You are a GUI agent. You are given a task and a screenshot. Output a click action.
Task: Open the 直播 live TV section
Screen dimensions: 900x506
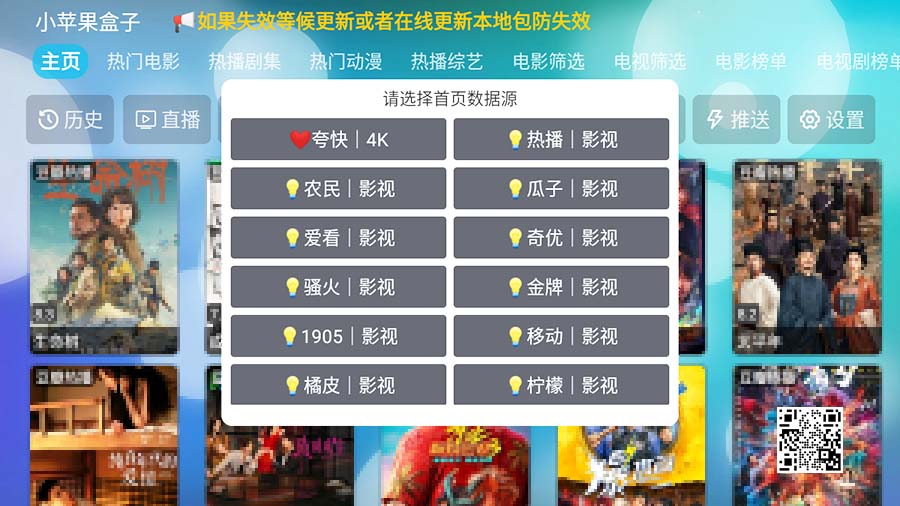(x=167, y=120)
